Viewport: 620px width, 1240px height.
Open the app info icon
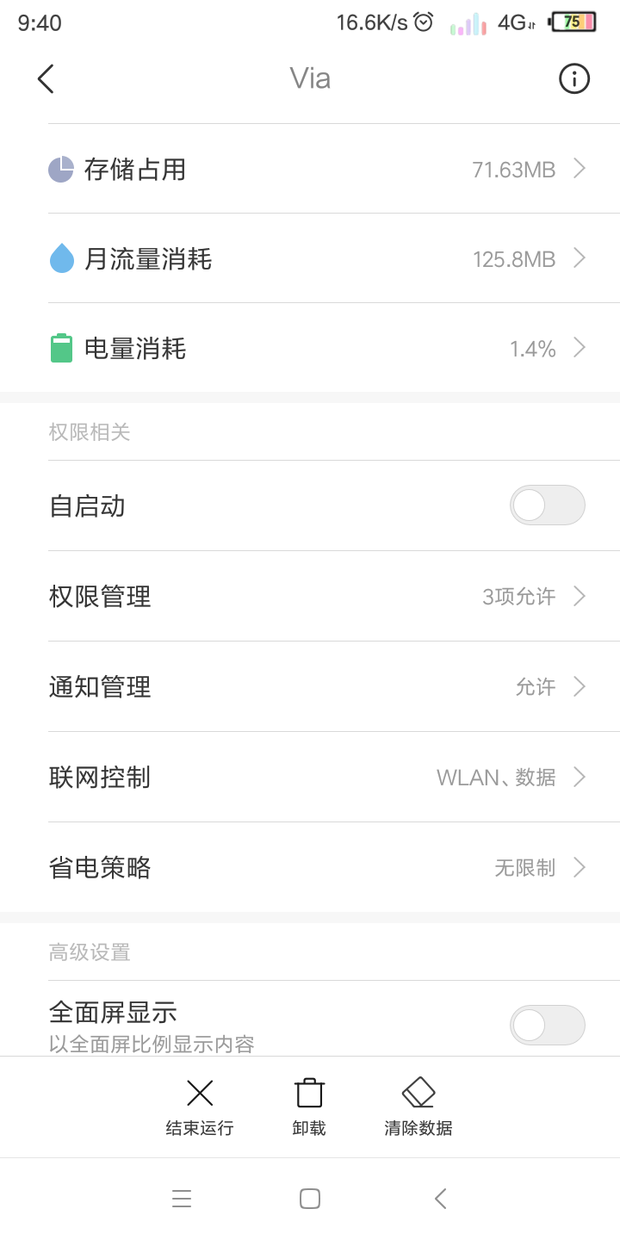coord(574,79)
